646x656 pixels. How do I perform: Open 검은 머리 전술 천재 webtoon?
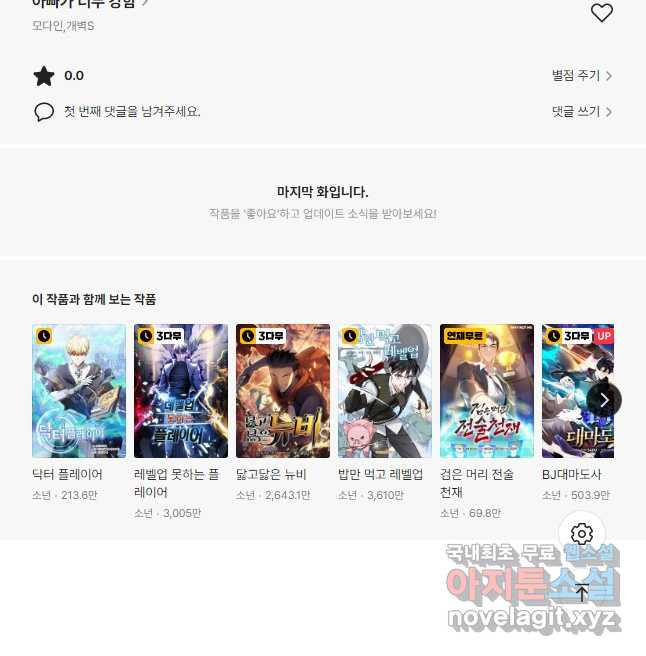click(487, 391)
